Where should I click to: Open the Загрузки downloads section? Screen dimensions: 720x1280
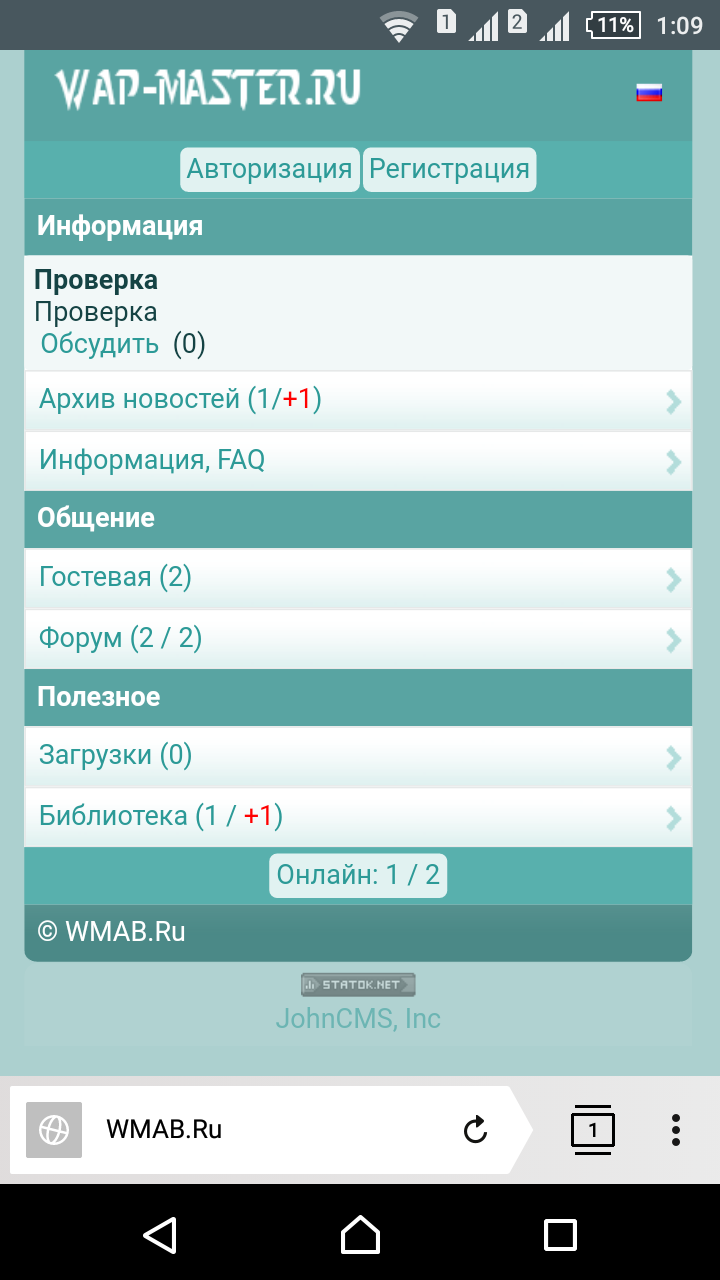(358, 756)
